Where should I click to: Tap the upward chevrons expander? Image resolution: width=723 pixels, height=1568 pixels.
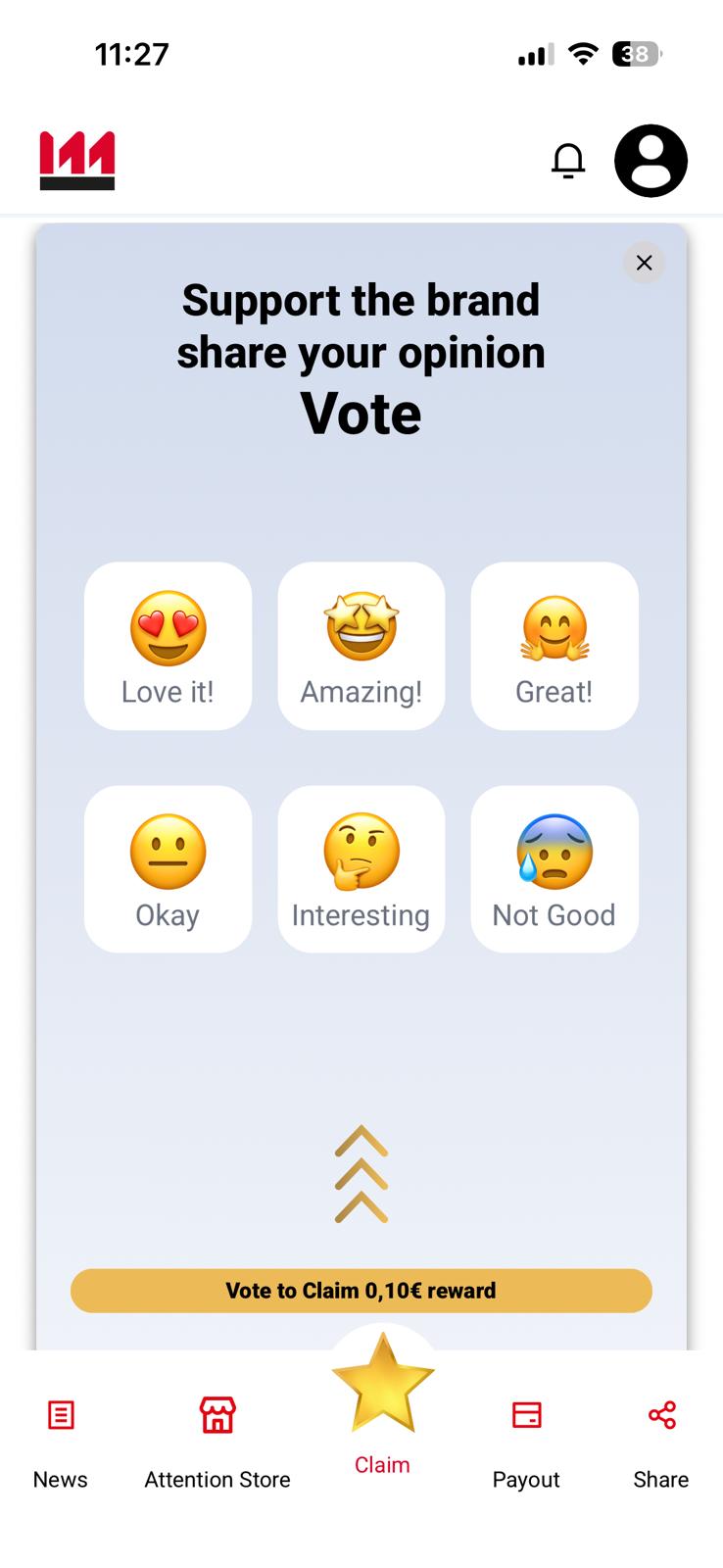361,1174
